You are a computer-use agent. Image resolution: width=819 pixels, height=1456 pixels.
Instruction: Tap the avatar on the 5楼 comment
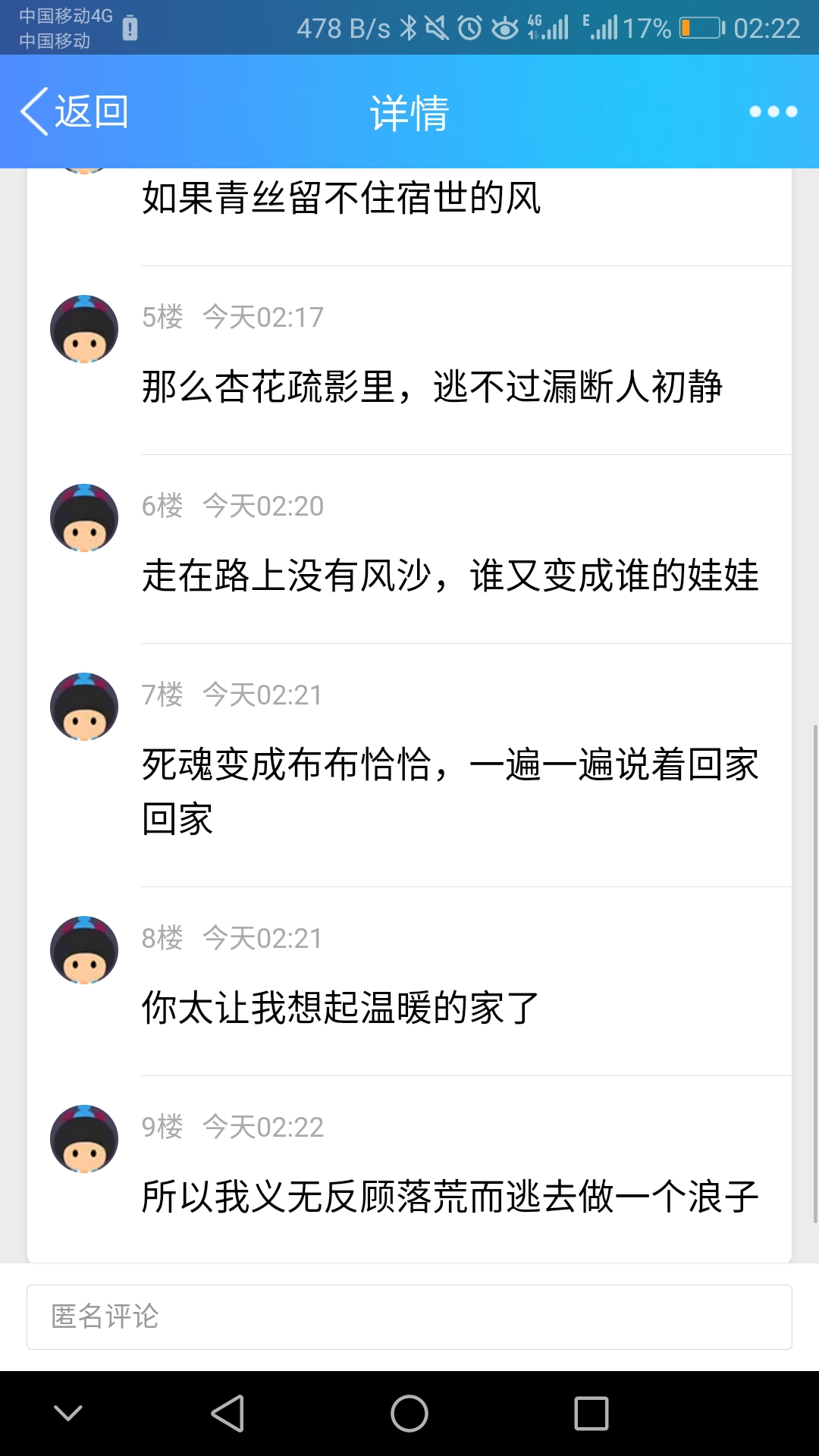pos(84,329)
